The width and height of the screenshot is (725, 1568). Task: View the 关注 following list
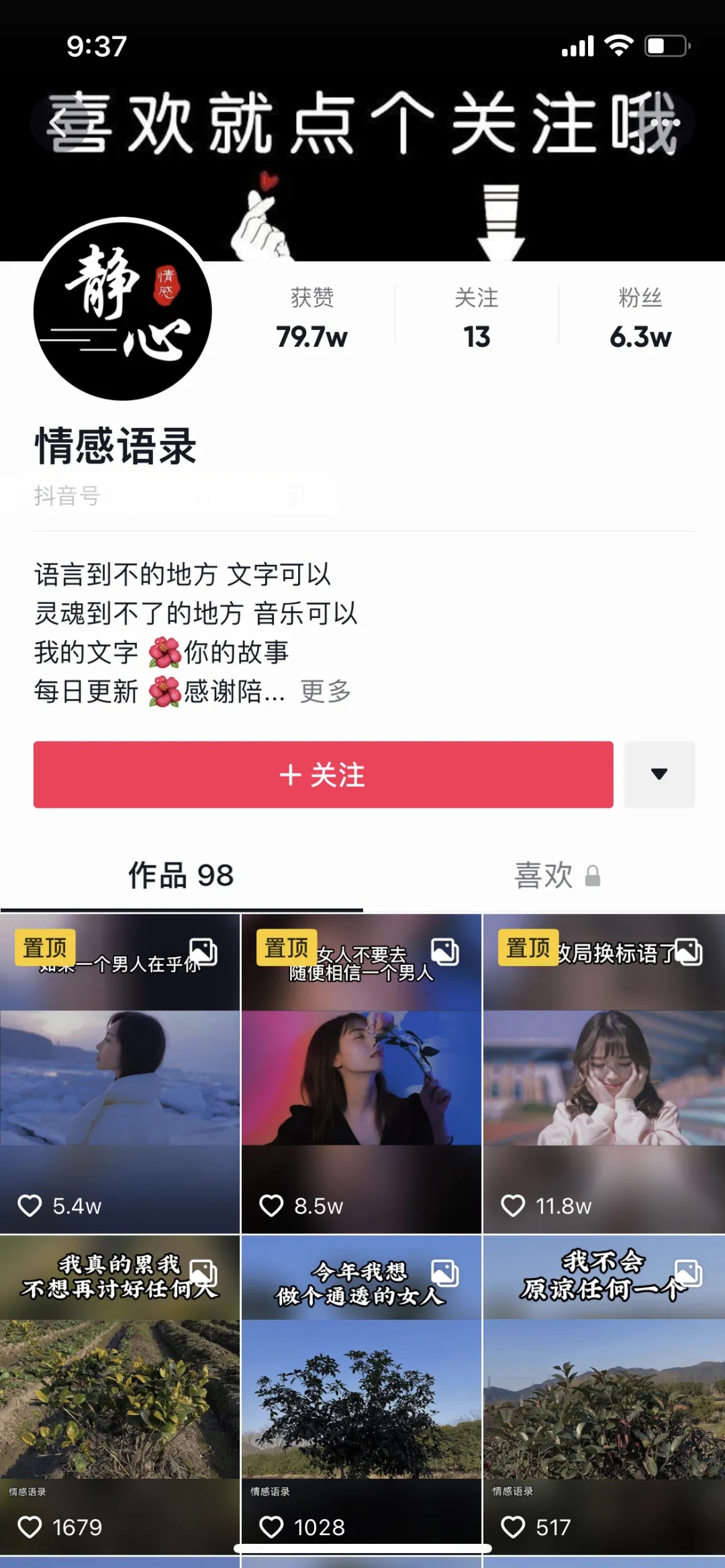477,317
